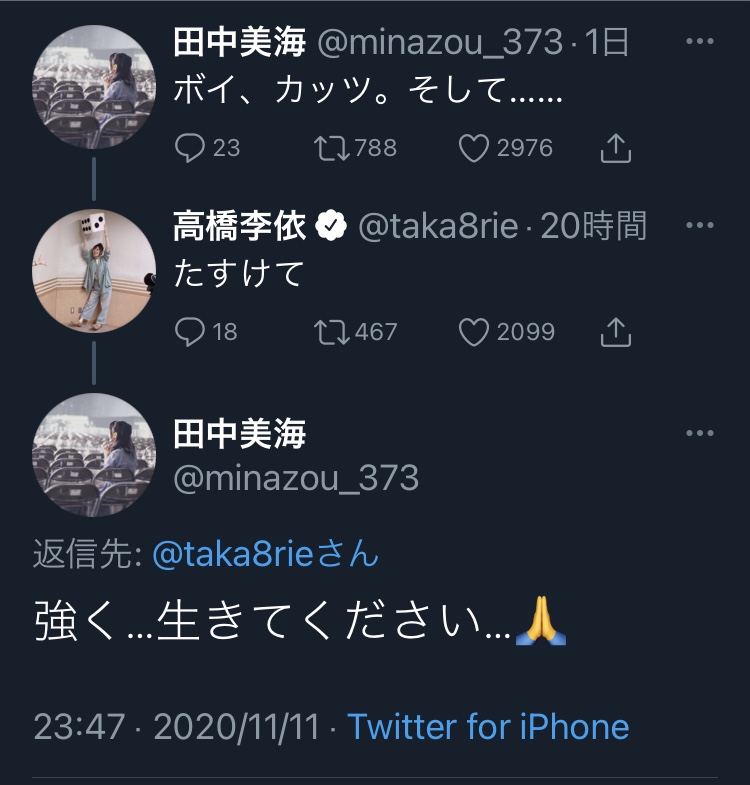Open options menu for the 強く…生きてください tweet
This screenshot has height=785, width=750.
point(700,434)
